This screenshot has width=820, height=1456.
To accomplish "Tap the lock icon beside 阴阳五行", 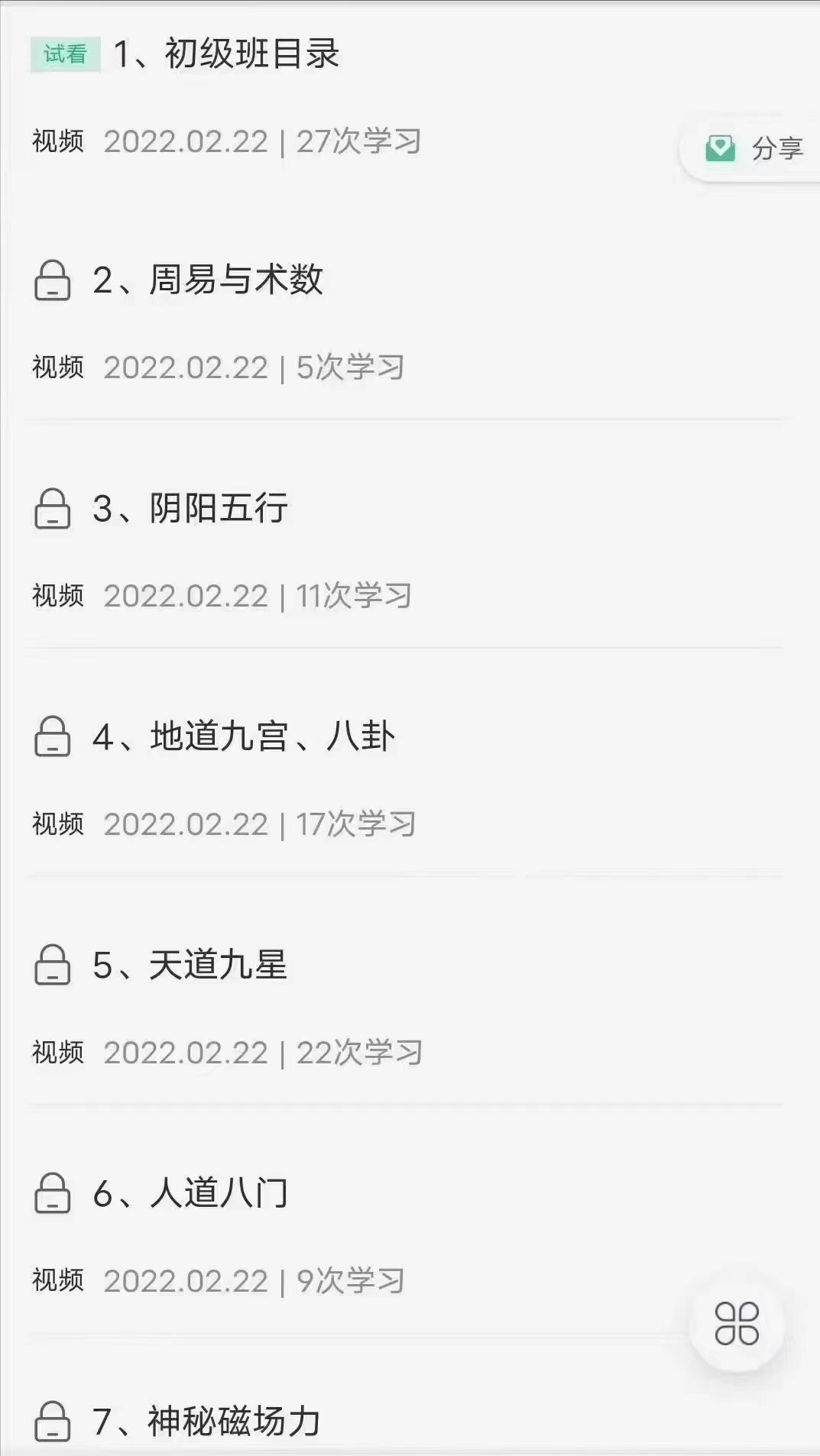I will pyautogui.click(x=52, y=508).
